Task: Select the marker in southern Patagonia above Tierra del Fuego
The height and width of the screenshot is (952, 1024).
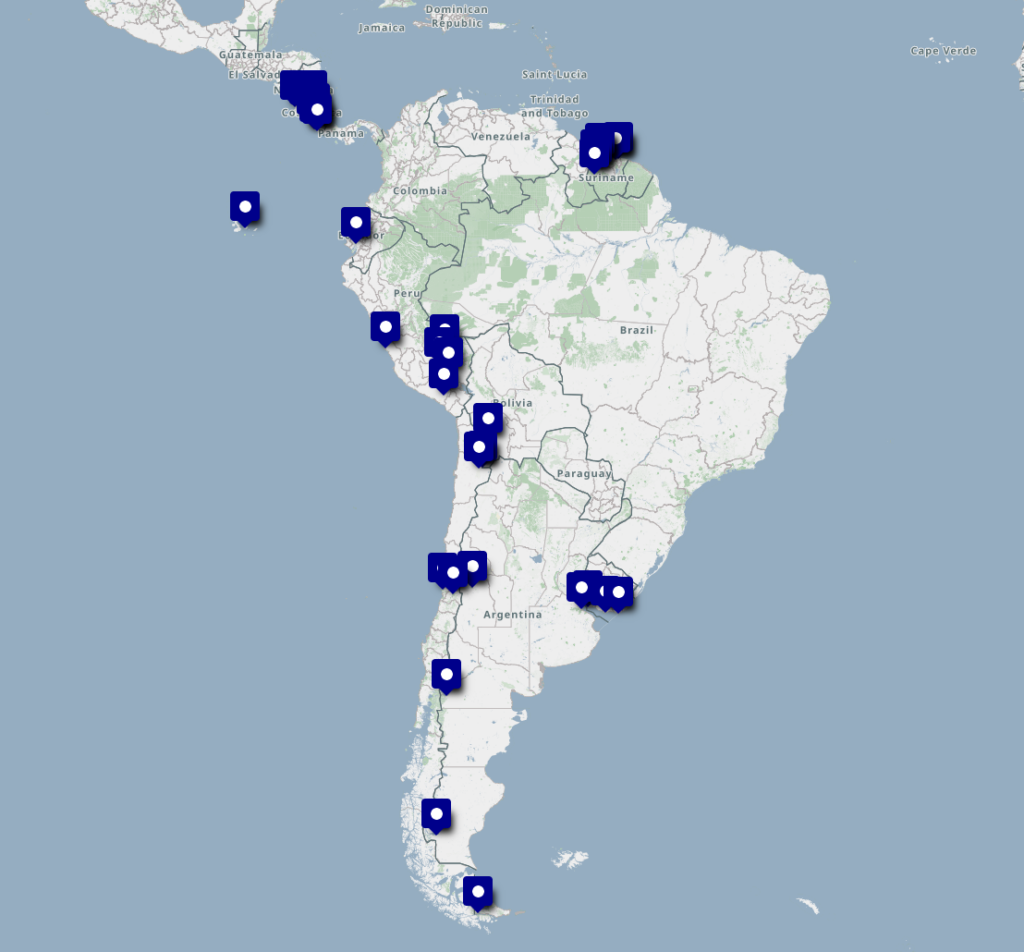Action: tap(436, 815)
